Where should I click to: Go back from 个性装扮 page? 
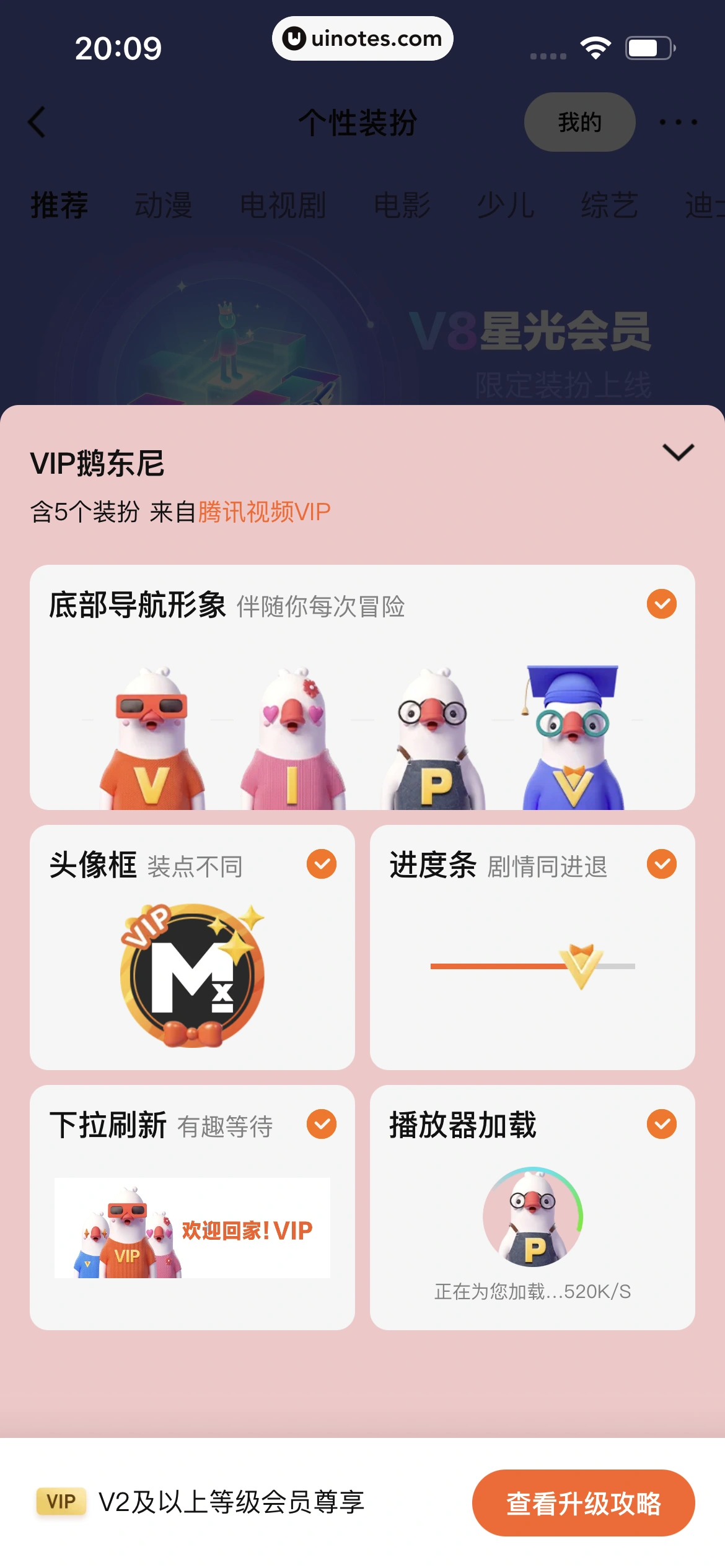[37, 122]
